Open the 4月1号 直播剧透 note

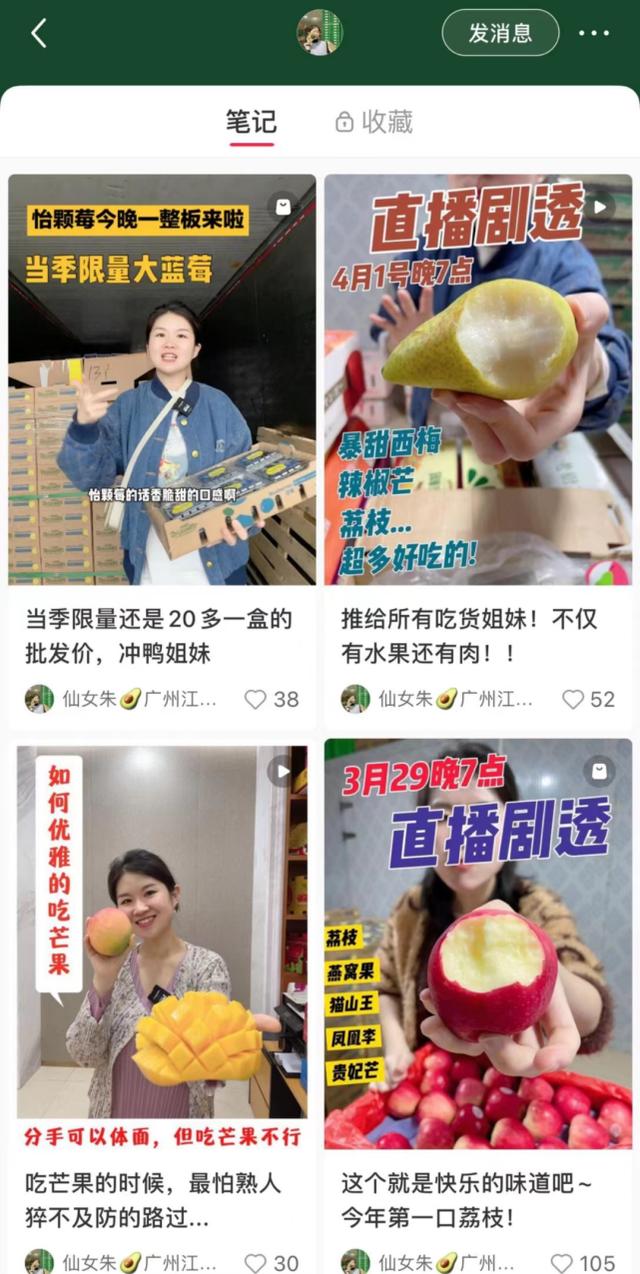tap(478, 380)
